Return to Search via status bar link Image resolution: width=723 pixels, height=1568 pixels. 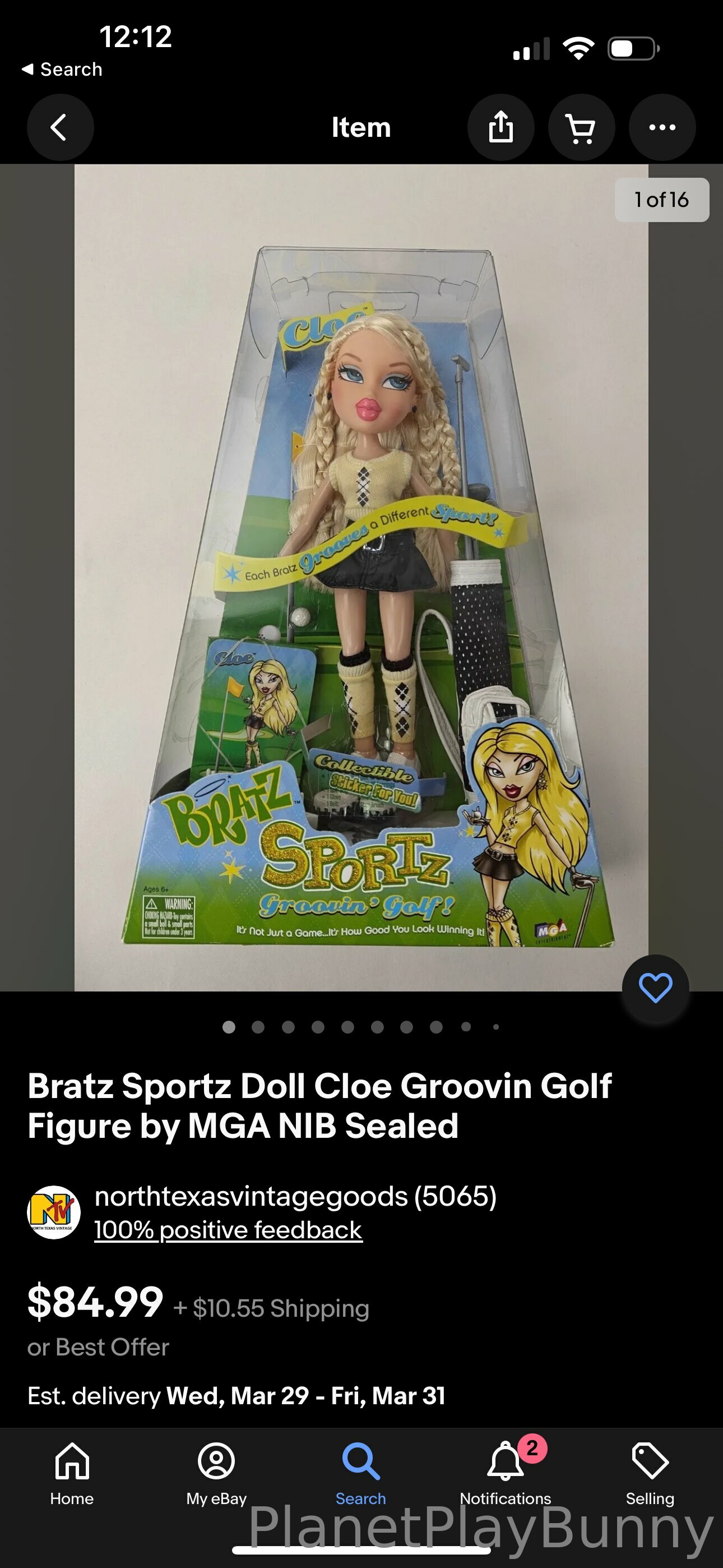click(62, 70)
